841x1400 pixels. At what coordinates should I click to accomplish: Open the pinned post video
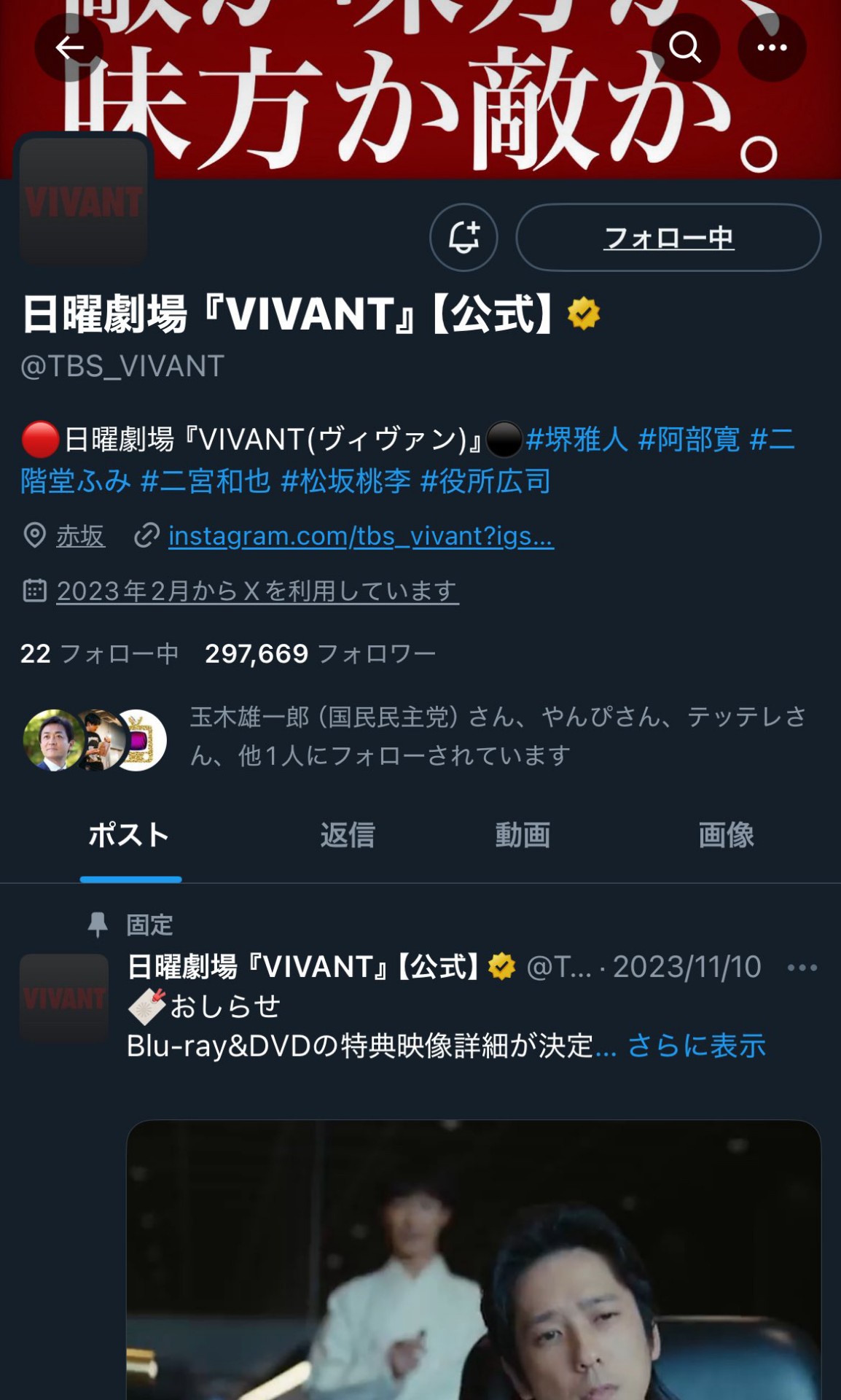(x=474, y=1260)
